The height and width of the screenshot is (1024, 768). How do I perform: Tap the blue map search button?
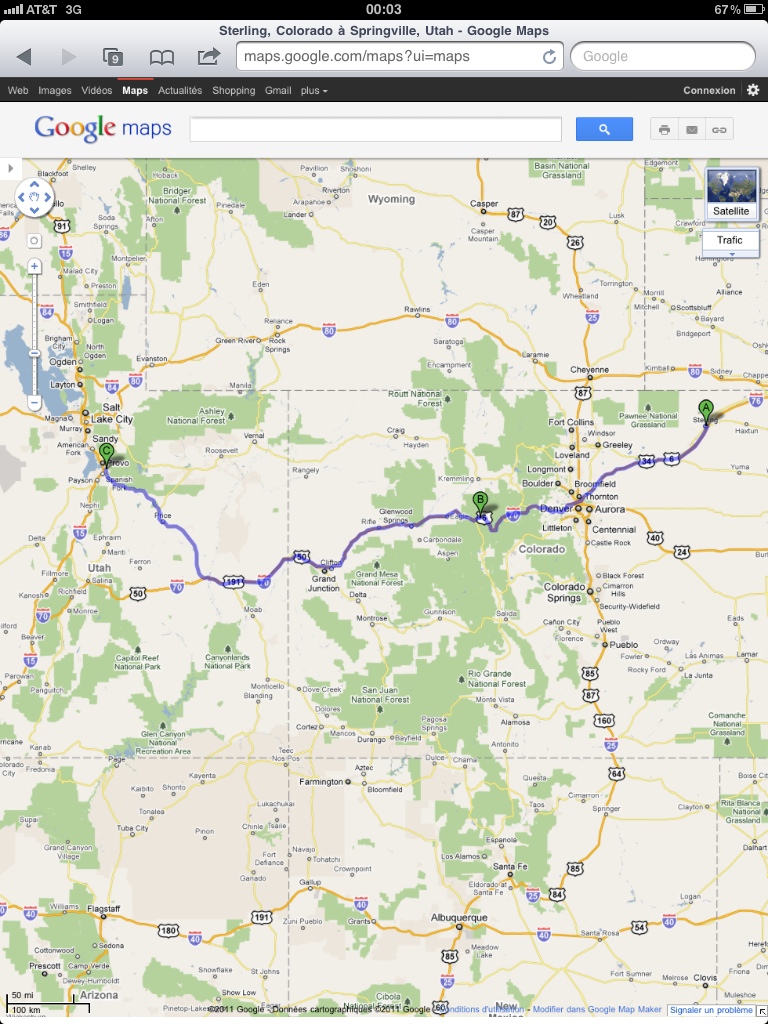coord(604,129)
